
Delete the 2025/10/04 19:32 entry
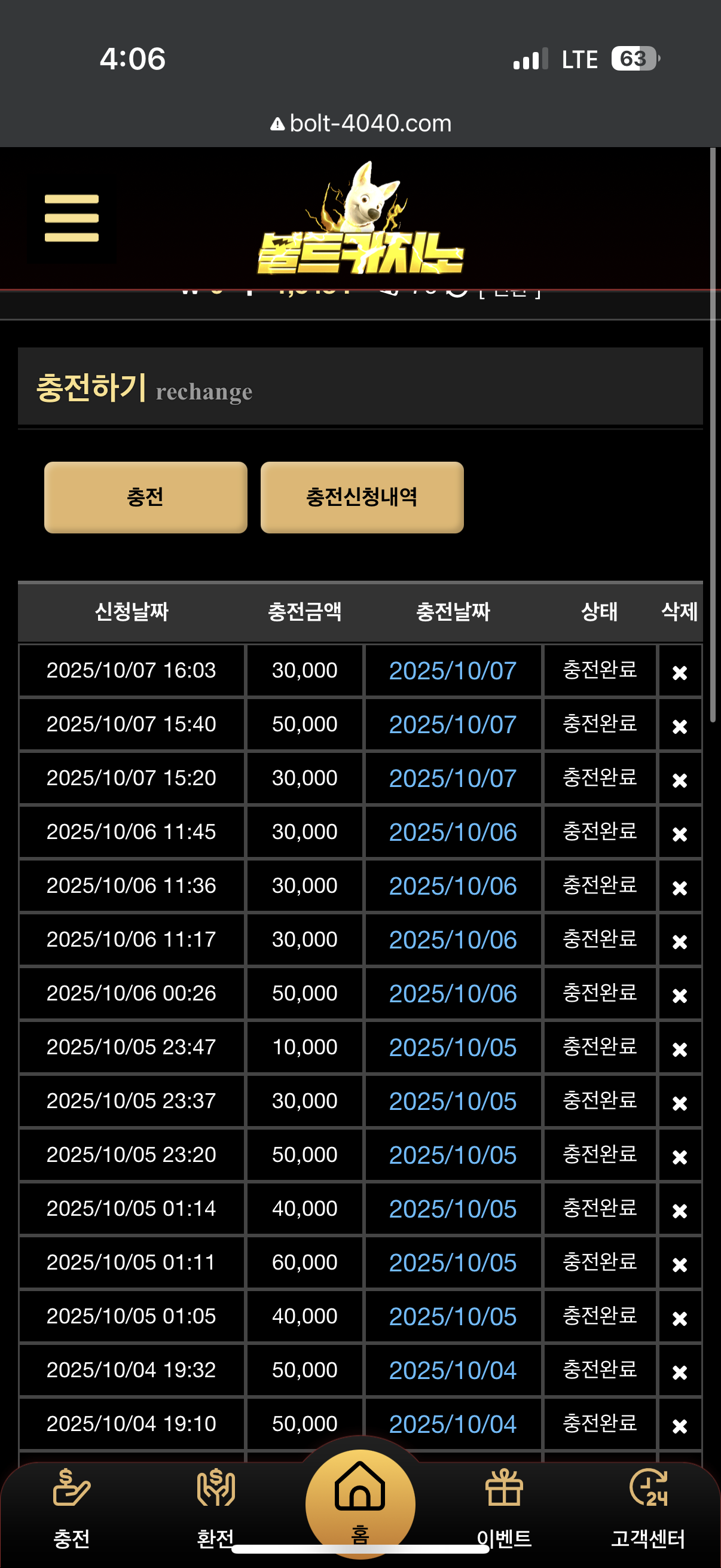pyautogui.click(x=679, y=1372)
